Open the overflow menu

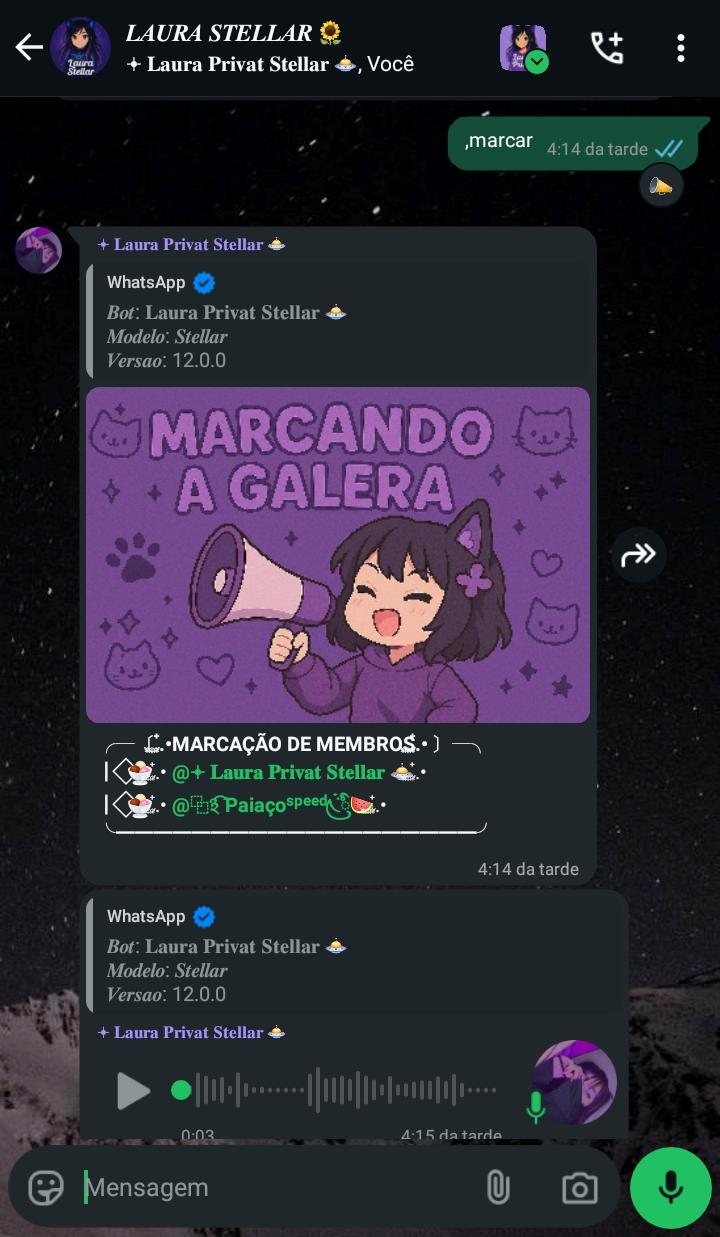pos(680,48)
